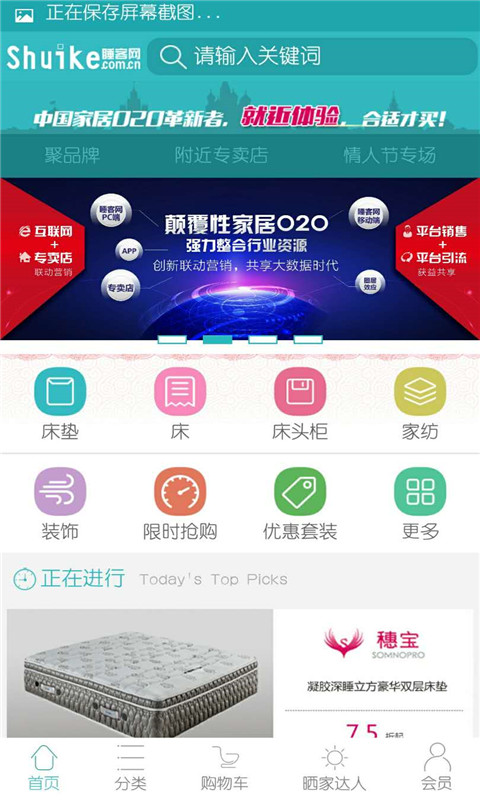Open the 床 category
The height and width of the screenshot is (800, 480).
180,404
